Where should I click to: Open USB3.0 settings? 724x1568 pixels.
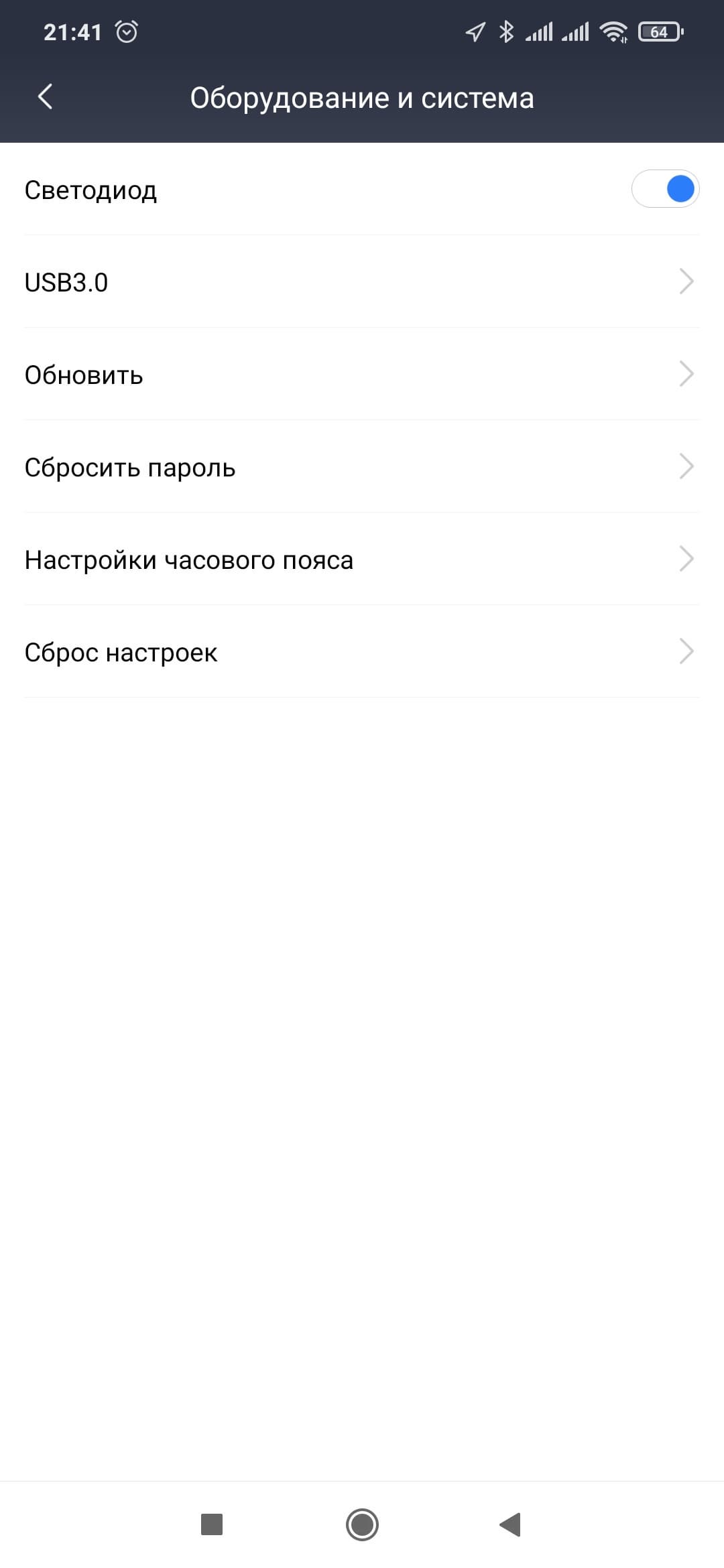pos(362,282)
